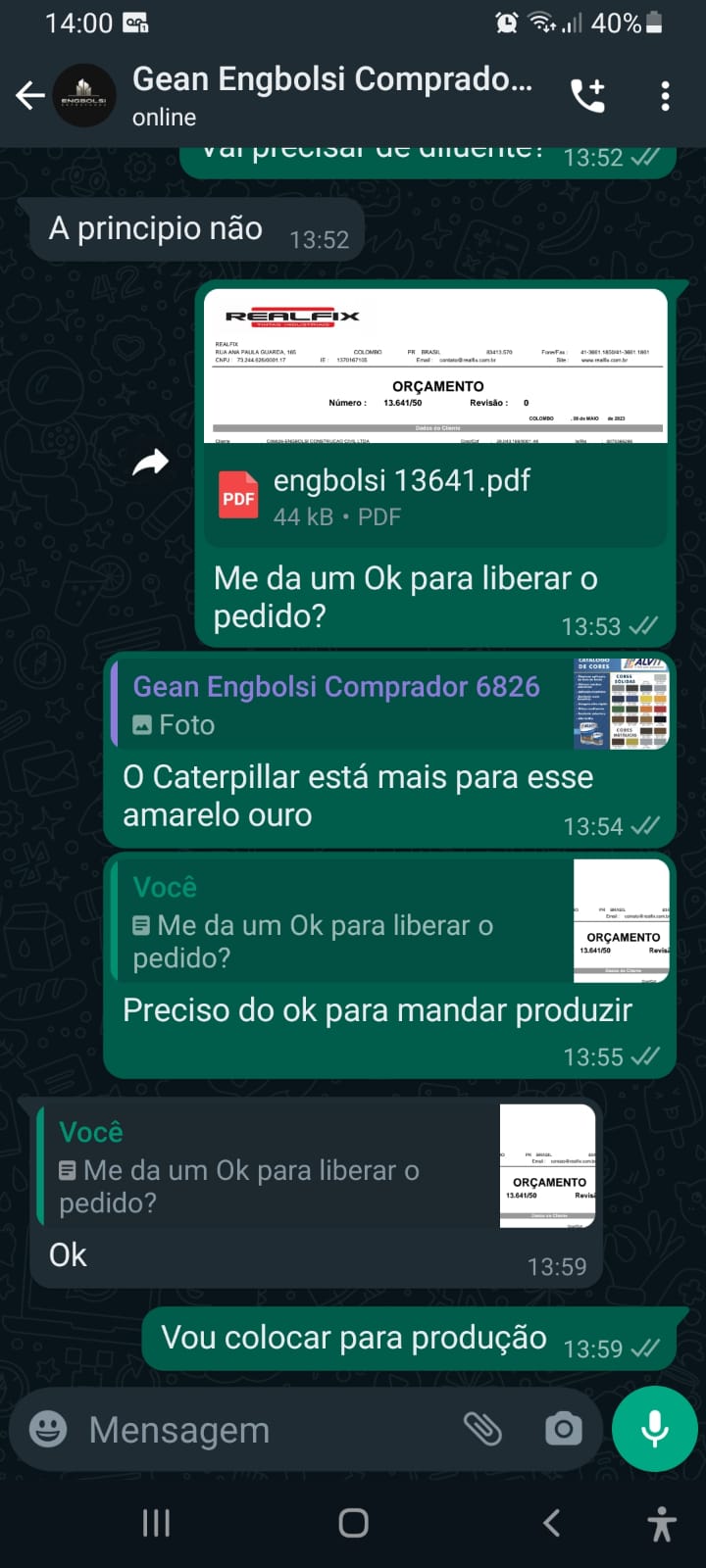The image size is (706, 1568).
Task: Jump to the message quoted above 'Ok'
Action: [318, 1166]
